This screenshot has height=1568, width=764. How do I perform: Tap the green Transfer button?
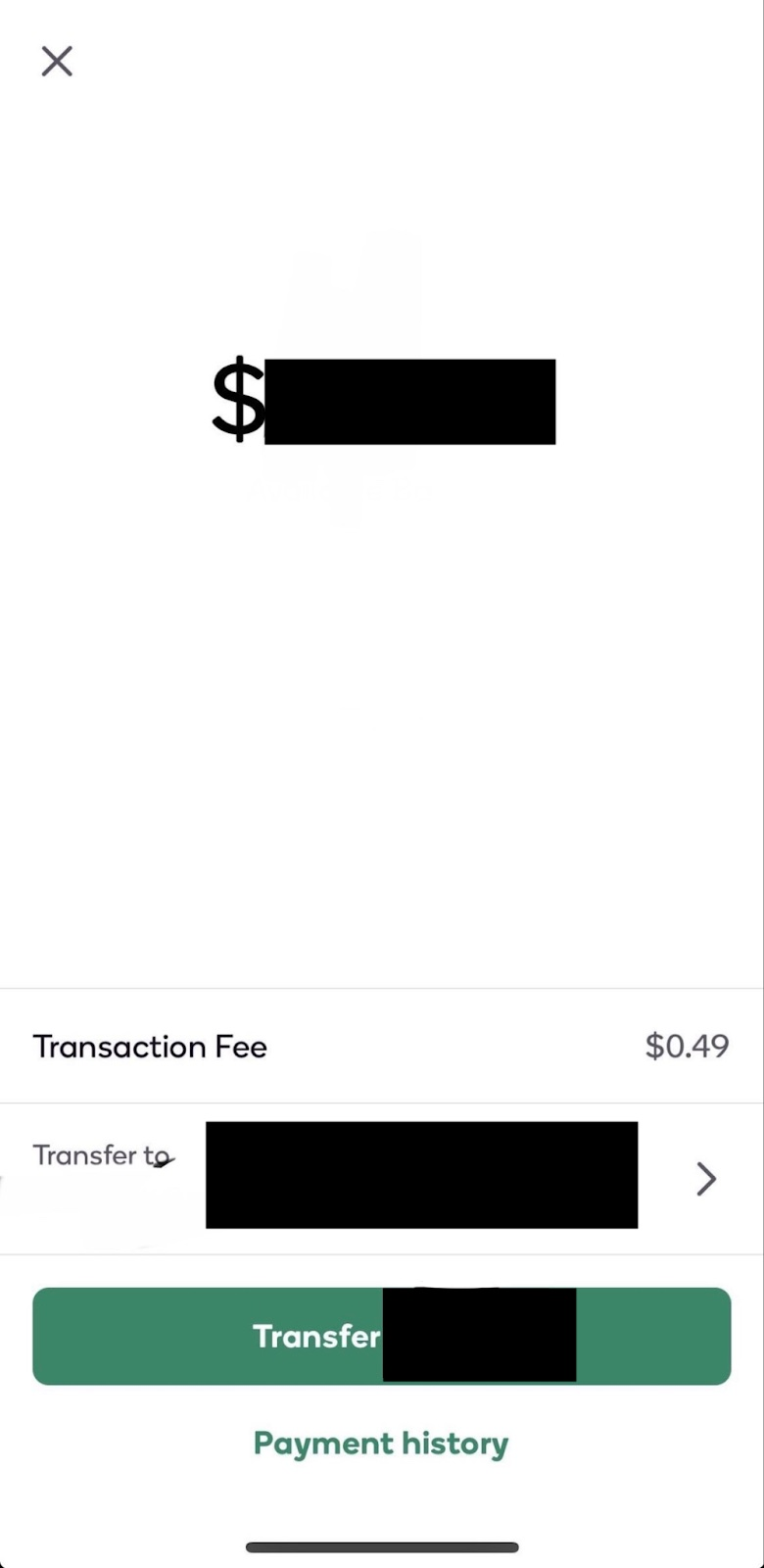(382, 1336)
